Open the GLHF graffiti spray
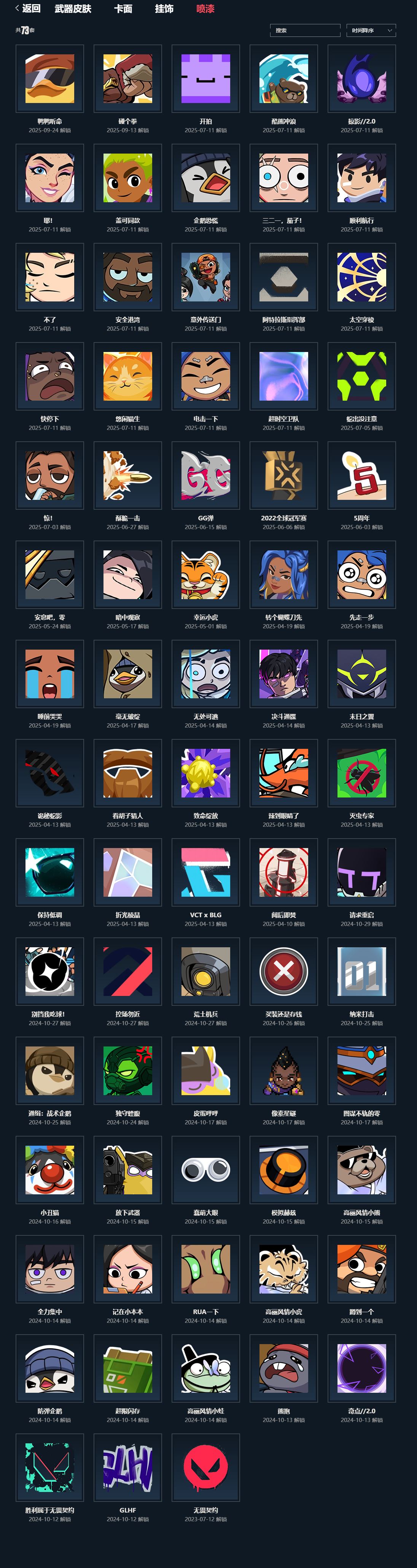417x1568 pixels. coord(128,1468)
